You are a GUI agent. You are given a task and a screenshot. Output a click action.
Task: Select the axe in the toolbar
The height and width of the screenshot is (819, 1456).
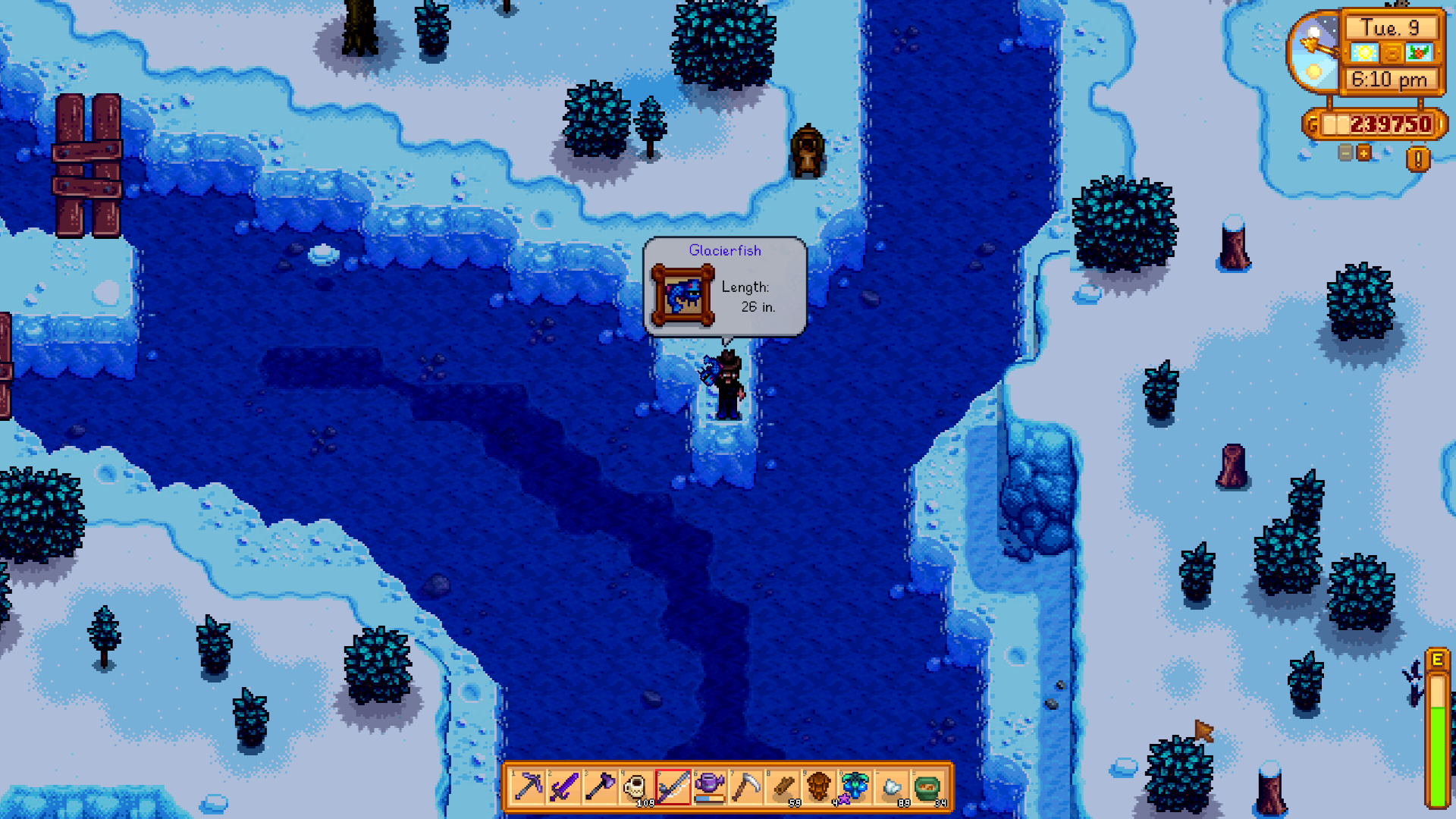tap(601, 787)
